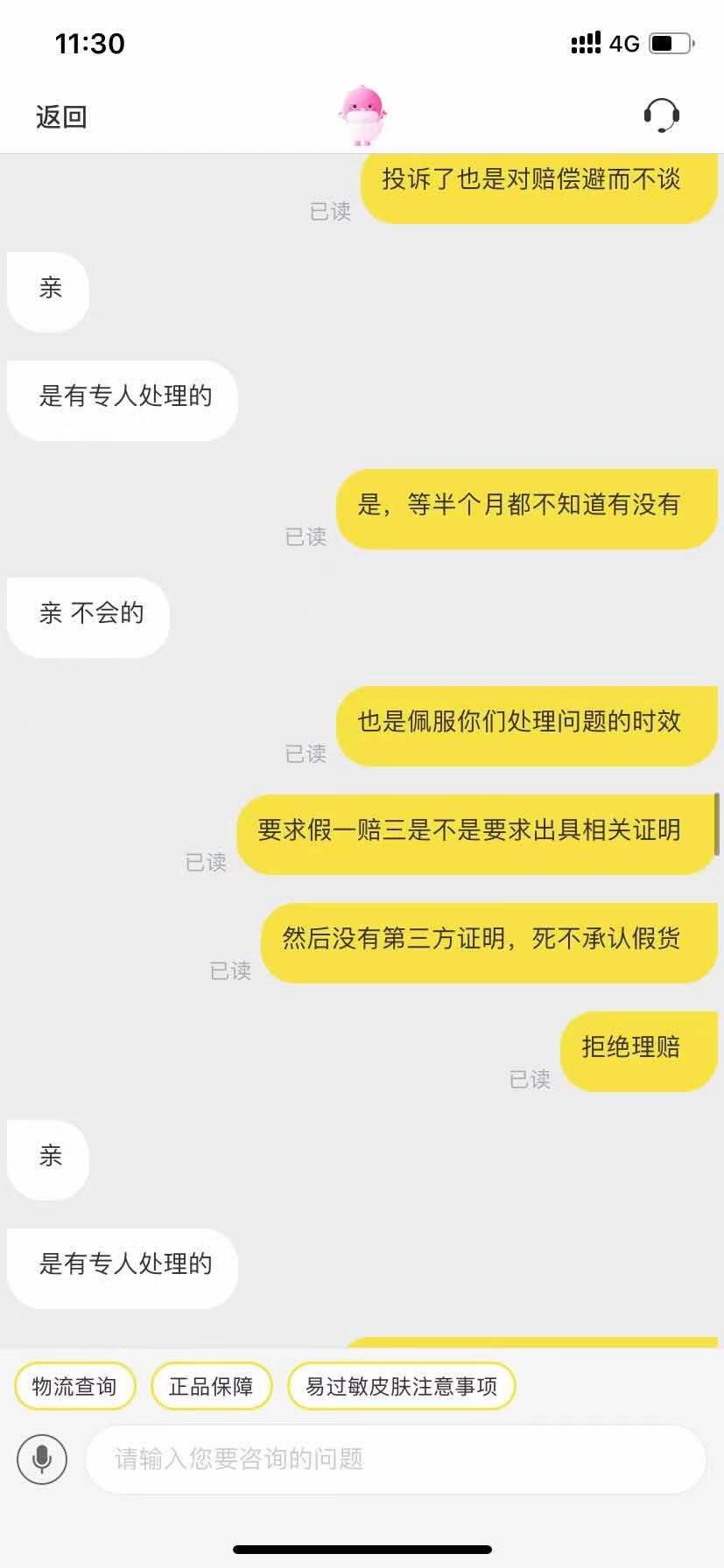Screen dimensions: 724x1568
Task: Tap the message input field to type
Action: tap(394, 1459)
